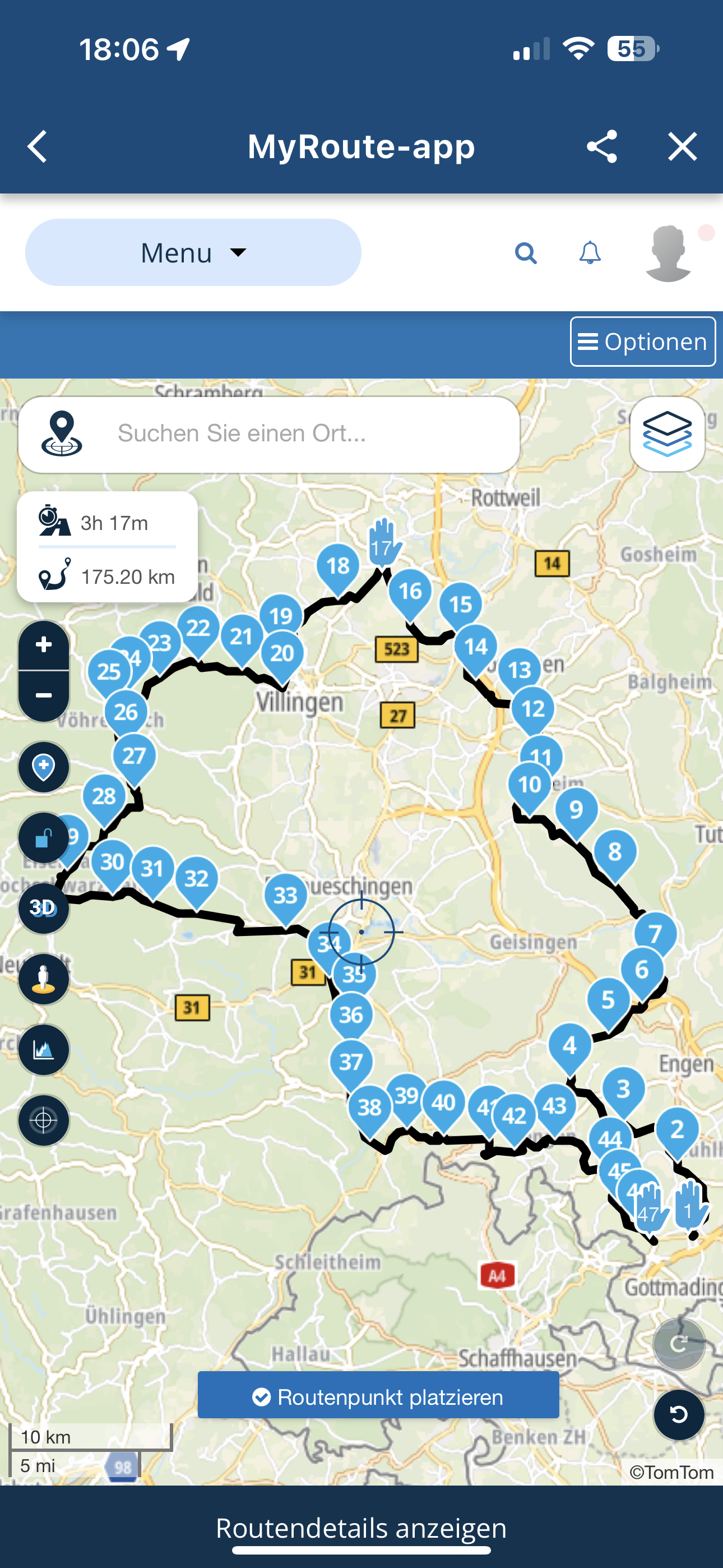Viewport: 723px width, 1568px height.
Task: Expand the Menu dropdown
Action: [x=193, y=252]
